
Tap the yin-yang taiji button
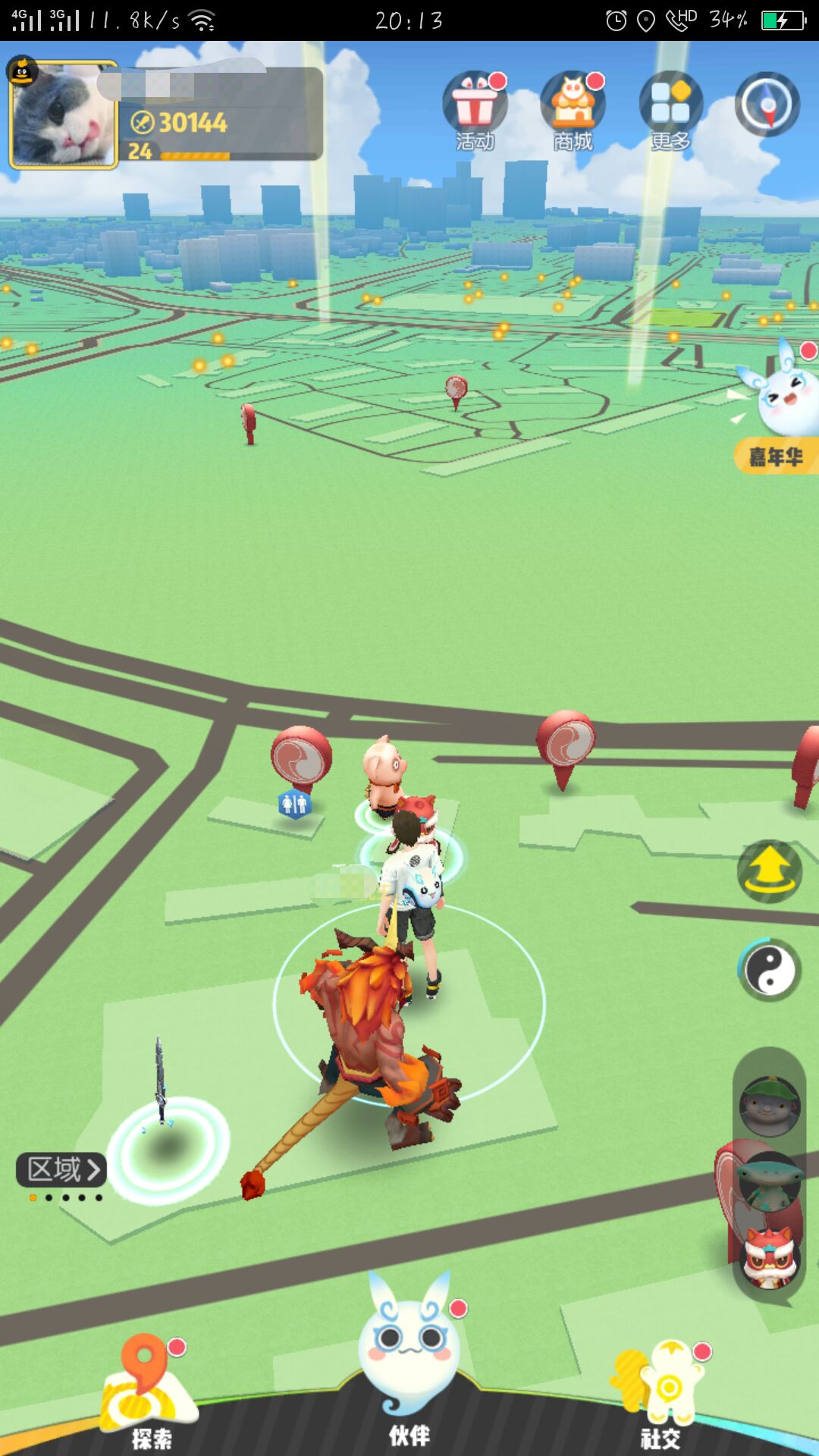[x=770, y=970]
